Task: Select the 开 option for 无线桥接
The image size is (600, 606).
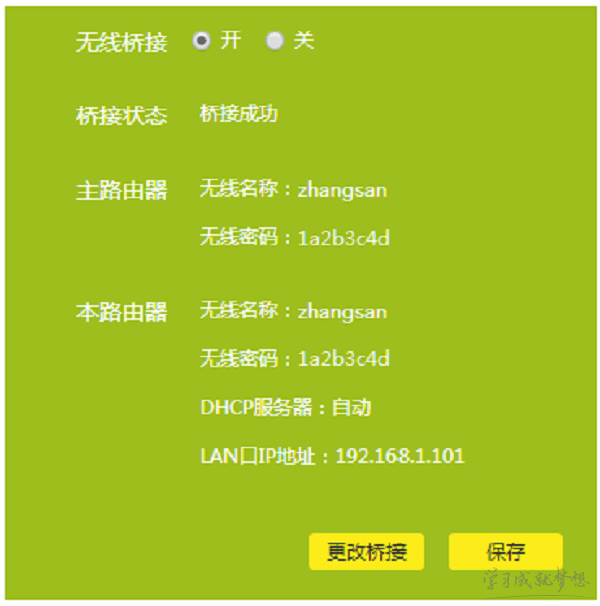Action: coord(202,41)
